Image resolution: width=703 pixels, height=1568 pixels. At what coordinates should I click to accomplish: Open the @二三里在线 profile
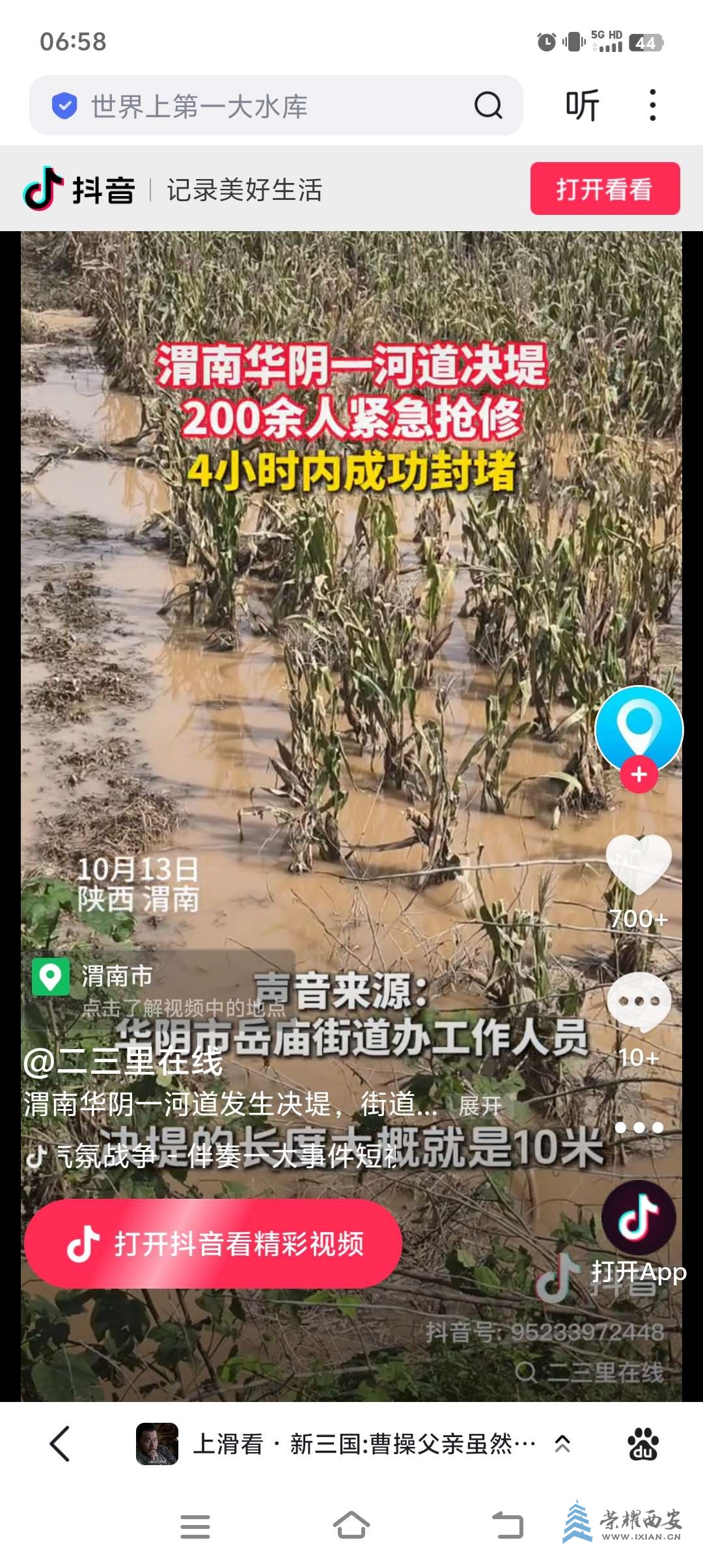click(124, 1063)
